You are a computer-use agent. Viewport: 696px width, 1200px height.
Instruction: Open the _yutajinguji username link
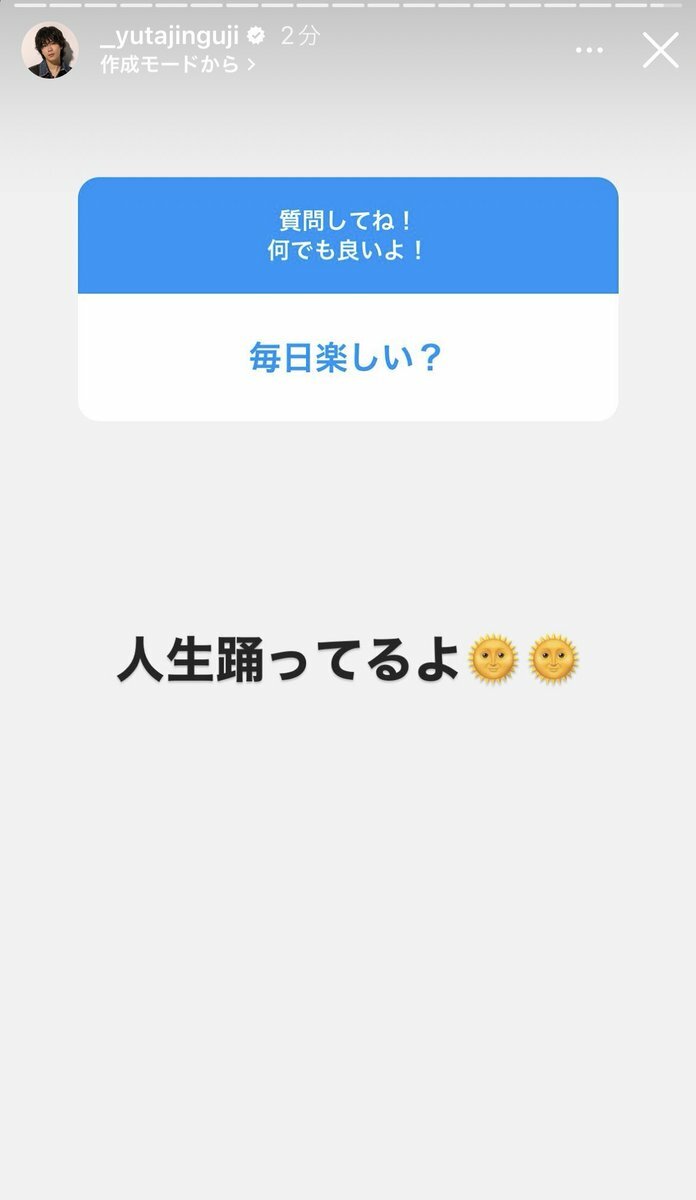click(x=170, y=36)
